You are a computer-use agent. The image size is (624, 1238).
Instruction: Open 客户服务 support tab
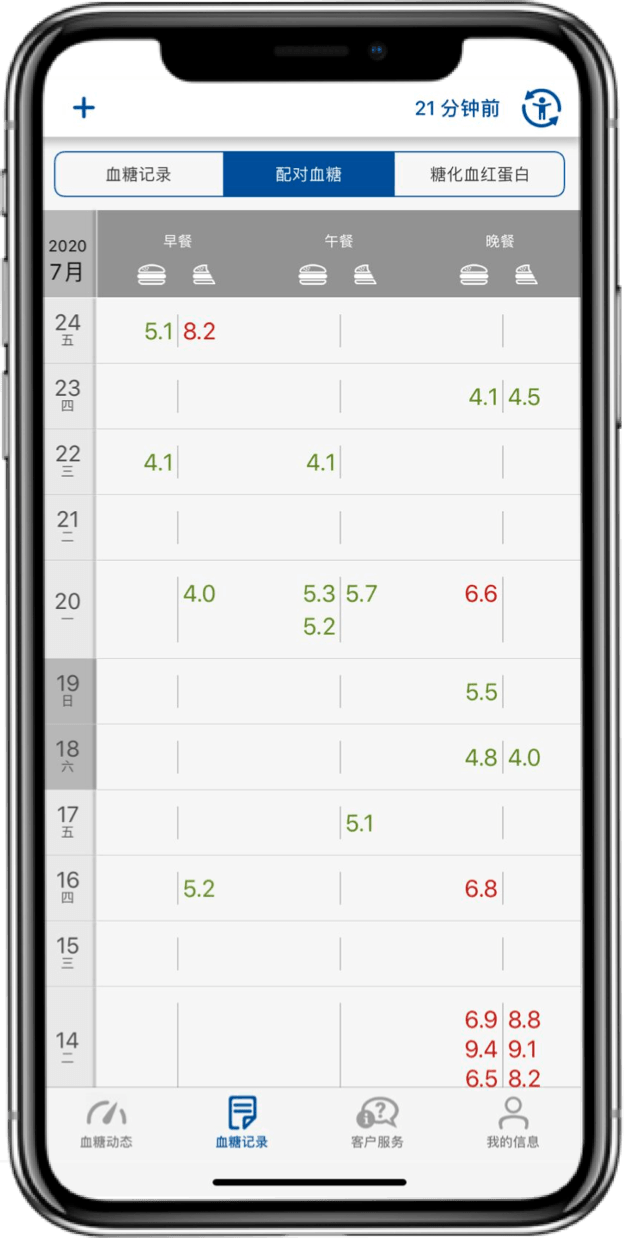377,1122
